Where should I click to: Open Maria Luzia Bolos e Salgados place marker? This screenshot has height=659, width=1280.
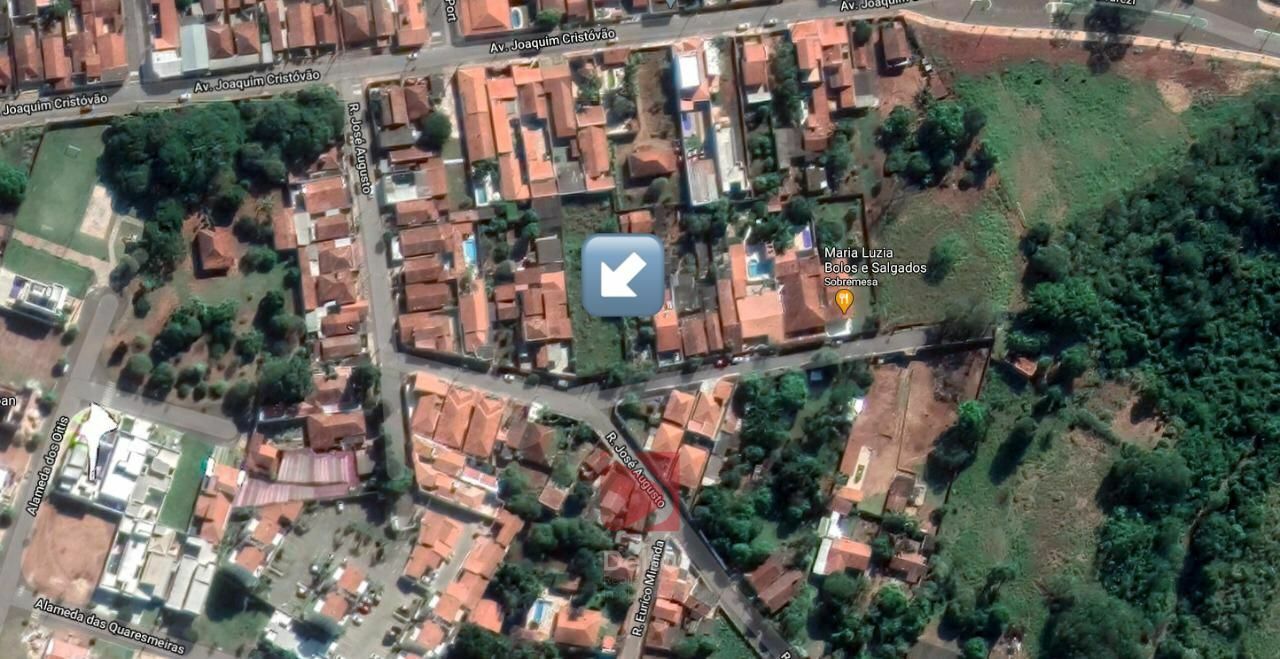[844, 299]
